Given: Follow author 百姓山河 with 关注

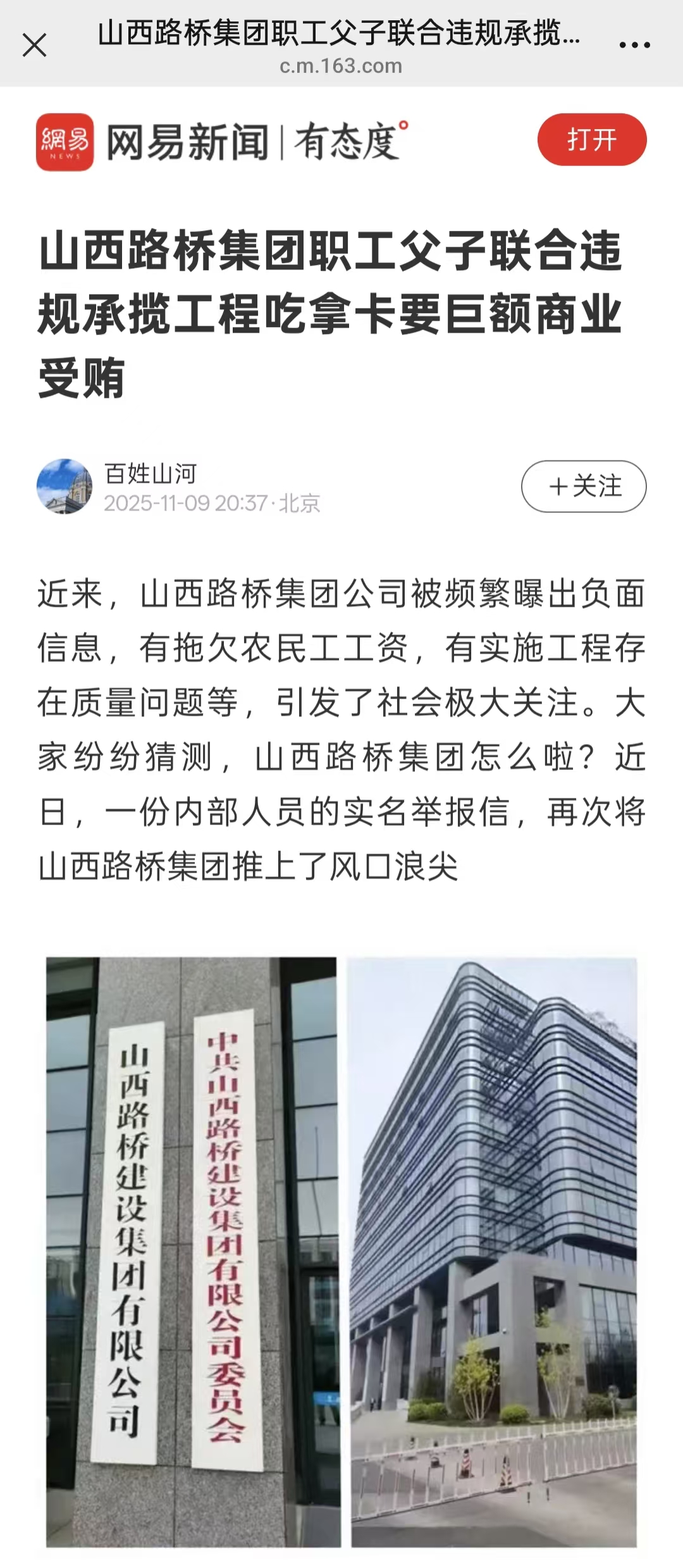Looking at the screenshot, I should point(583,486).
